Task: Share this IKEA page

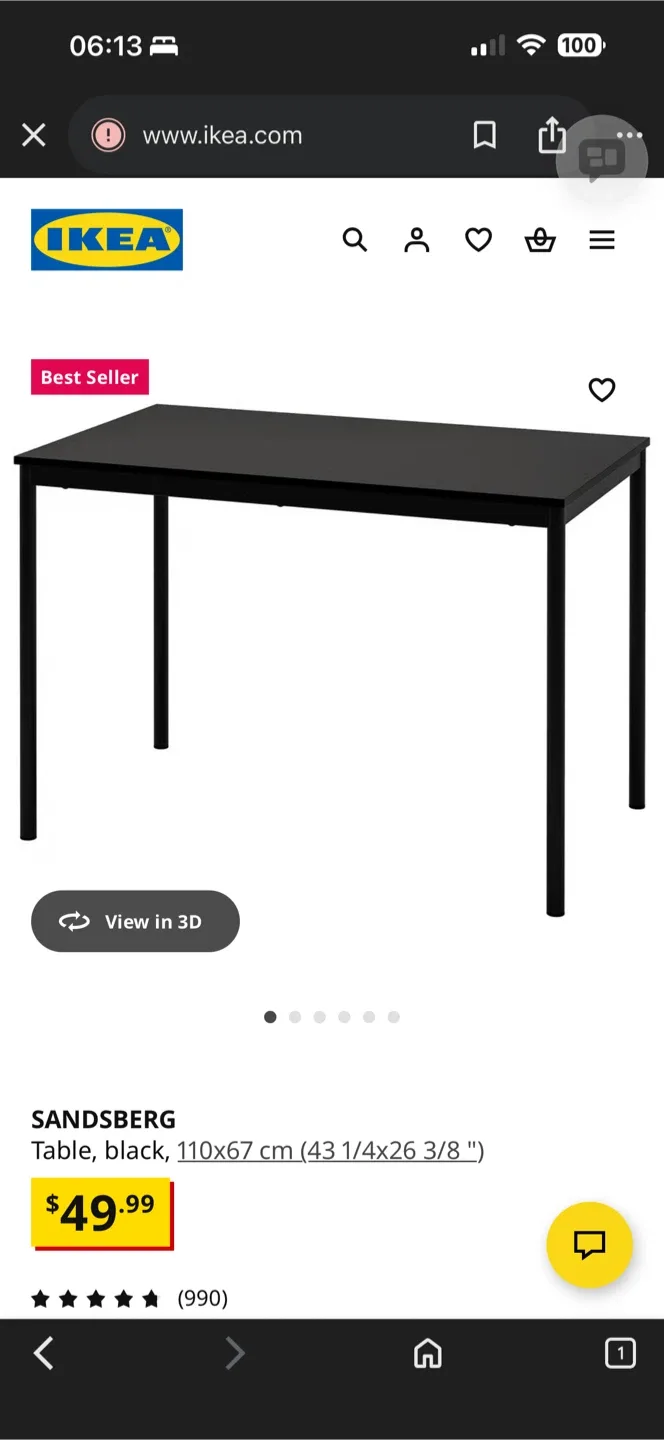Action: 551,135
